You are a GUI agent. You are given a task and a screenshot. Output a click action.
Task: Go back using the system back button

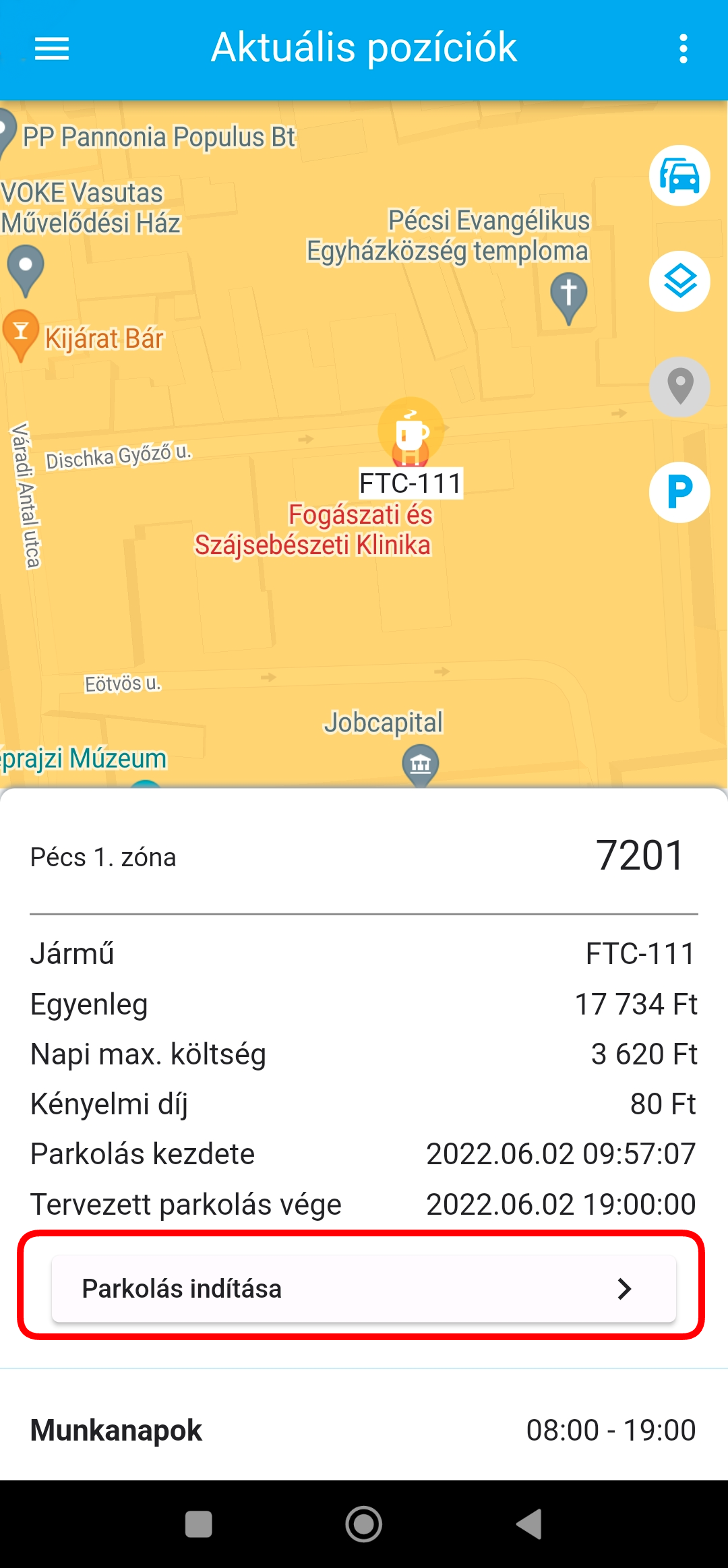pos(530,1524)
